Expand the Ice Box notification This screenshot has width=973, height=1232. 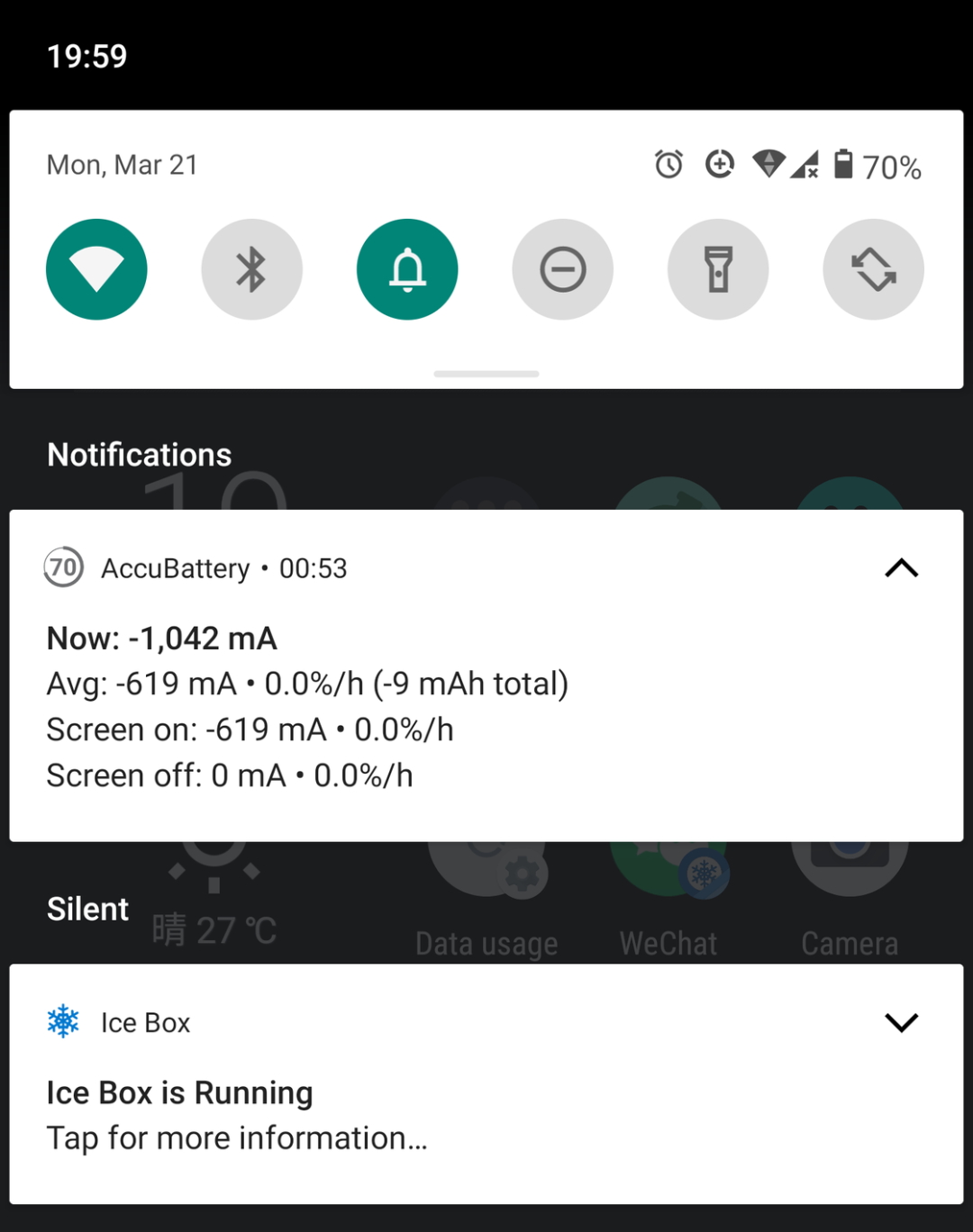pos(901,1022)
